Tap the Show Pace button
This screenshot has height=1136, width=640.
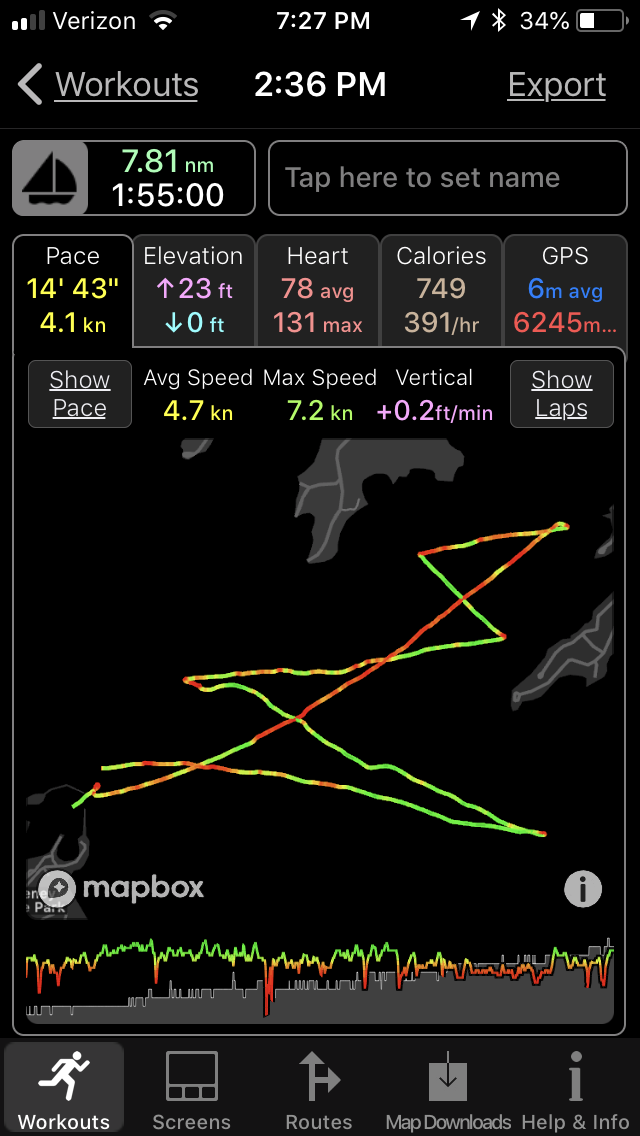(x=80, y=394)
